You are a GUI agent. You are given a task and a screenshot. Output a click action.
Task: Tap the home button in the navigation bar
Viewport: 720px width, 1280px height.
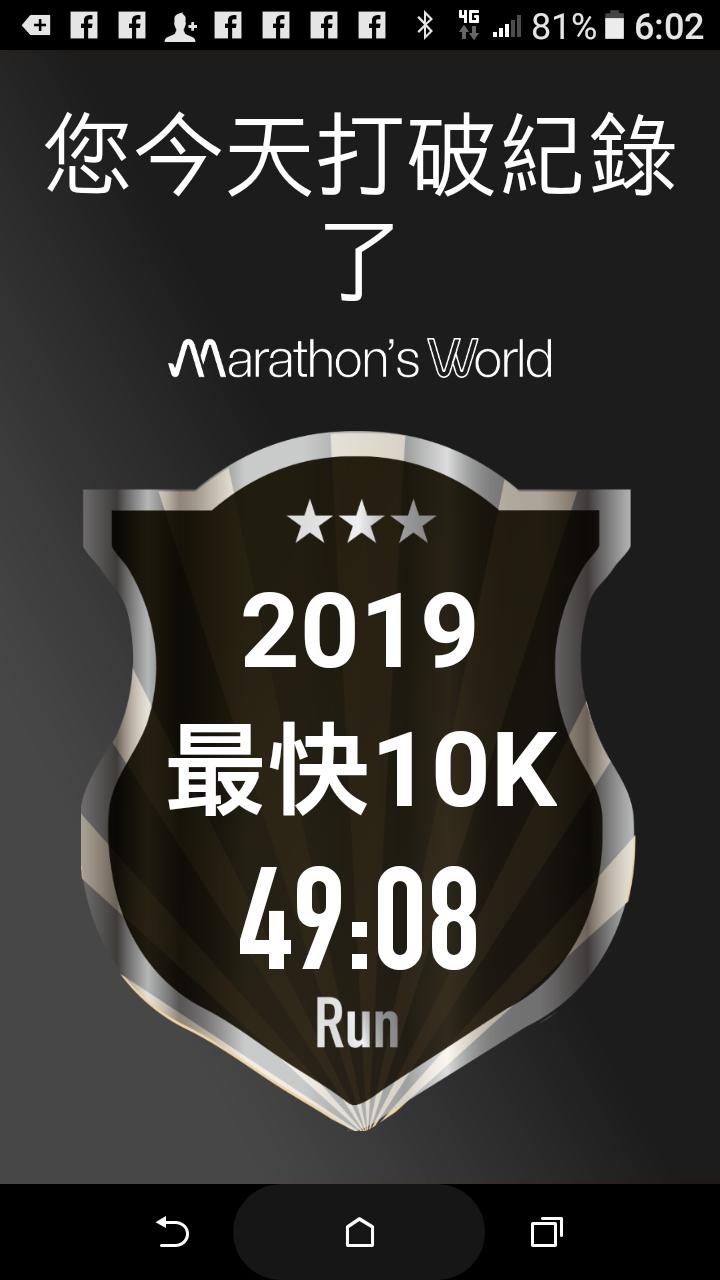point(359,1232)
